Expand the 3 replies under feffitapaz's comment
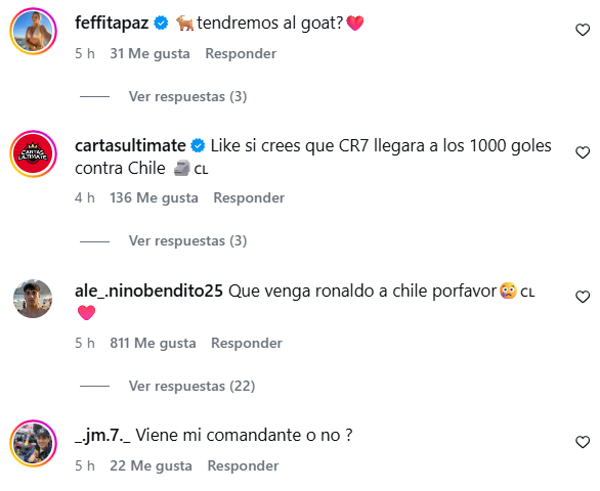600x491 pixels. point(187,97)
